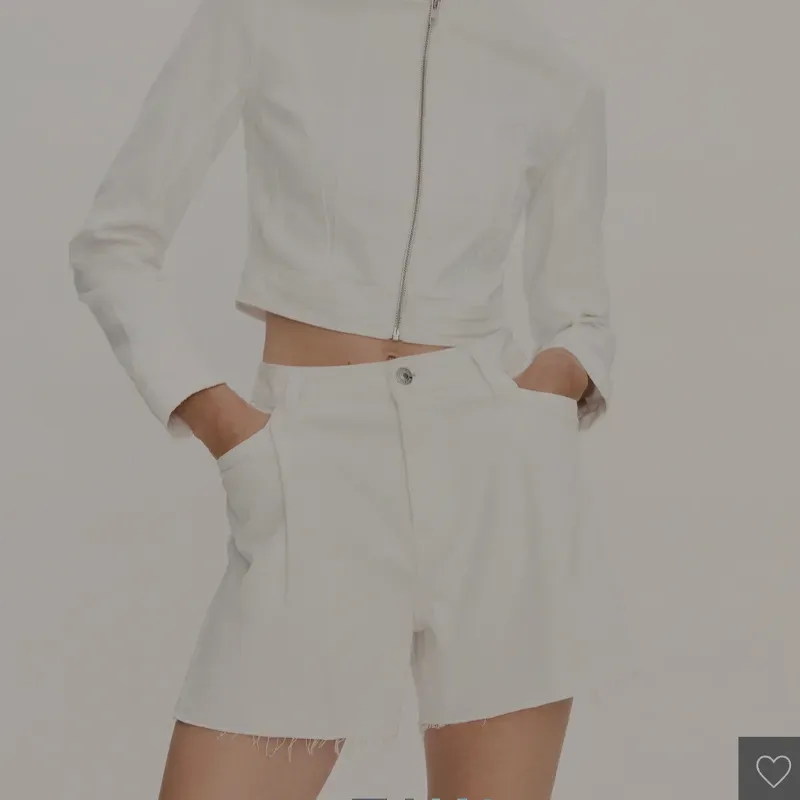Add the white shorts outfit to favorites

772,769
